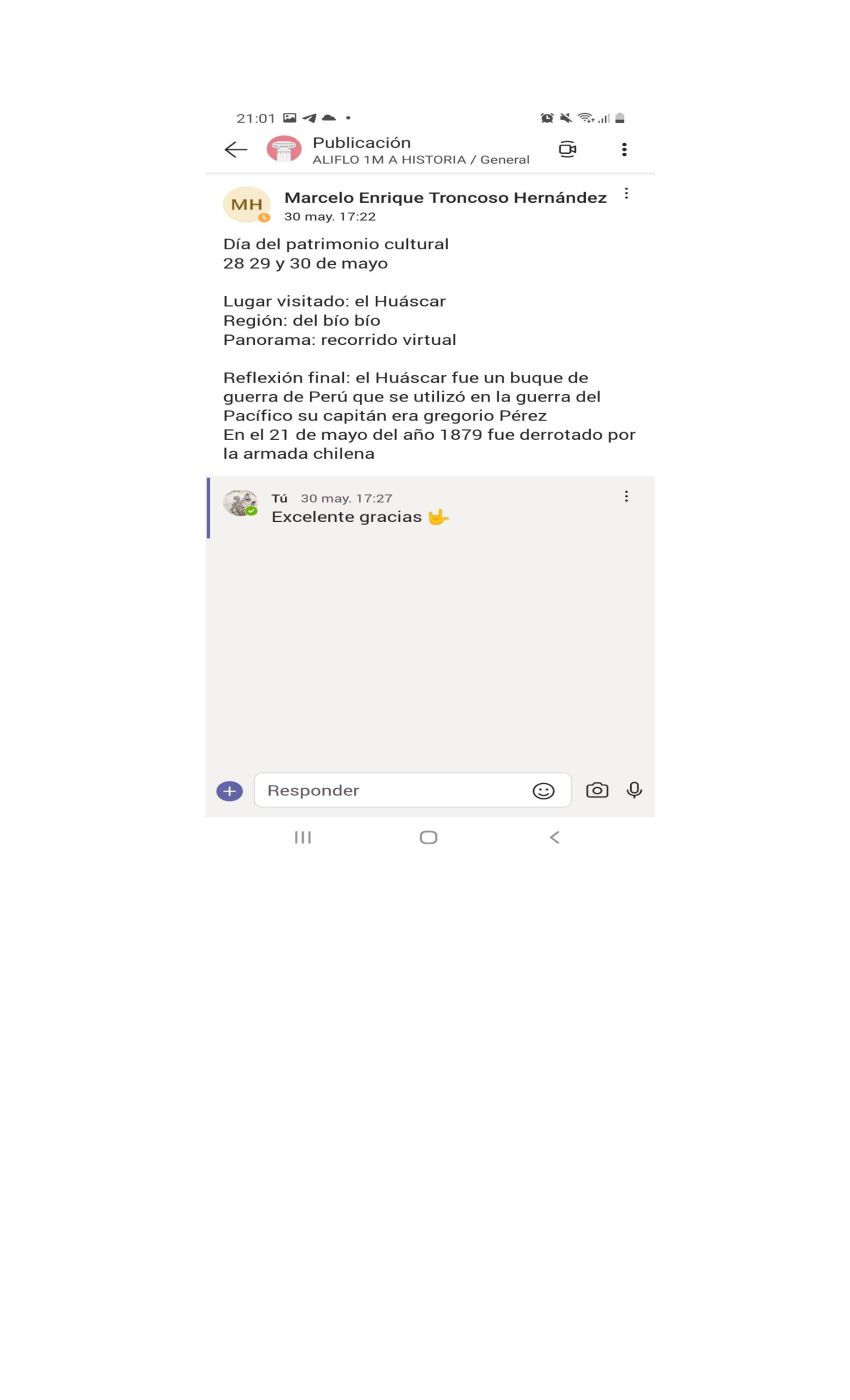
Task: Open options for your Excelente gracias reply
Action: click(x=626, y=497)
